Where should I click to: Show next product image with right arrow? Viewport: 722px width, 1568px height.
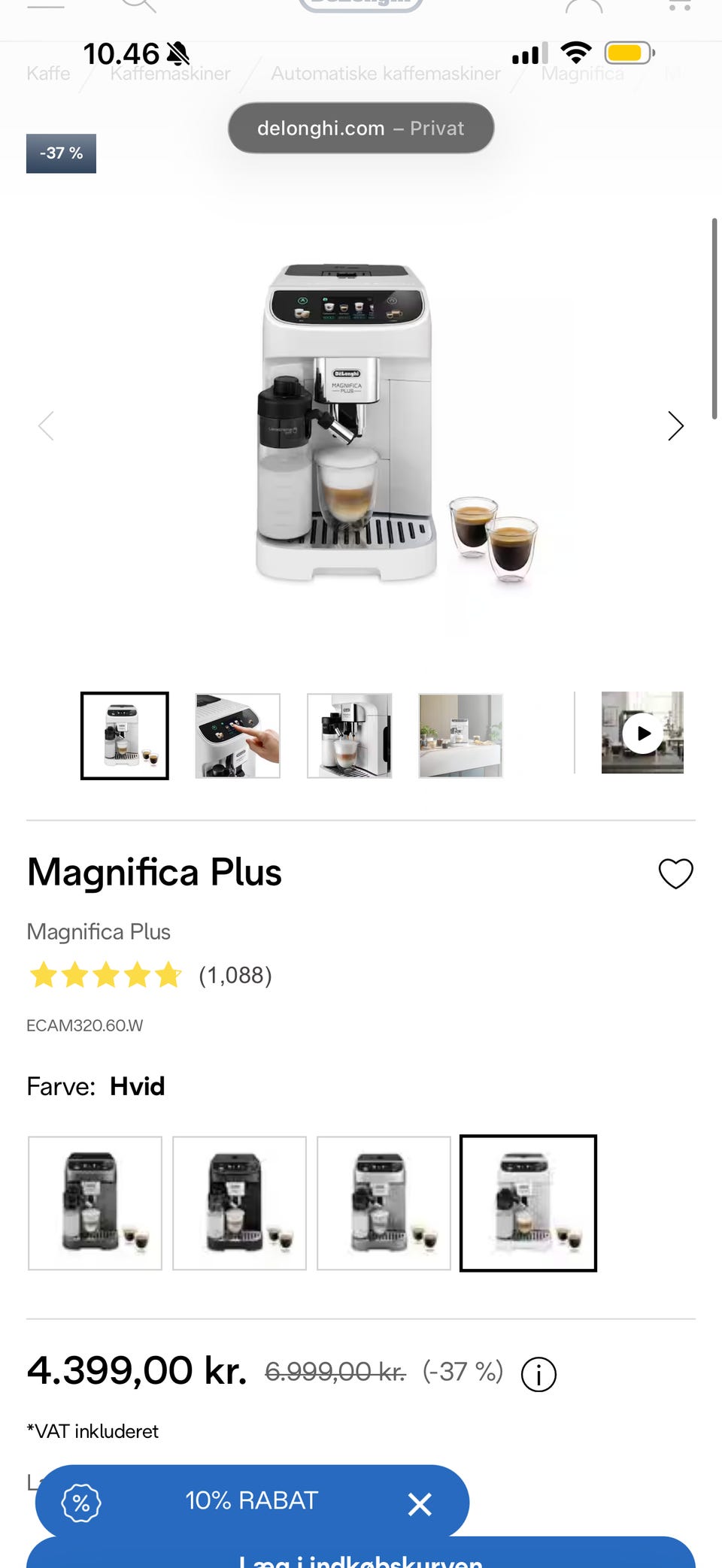click(675, 426)
